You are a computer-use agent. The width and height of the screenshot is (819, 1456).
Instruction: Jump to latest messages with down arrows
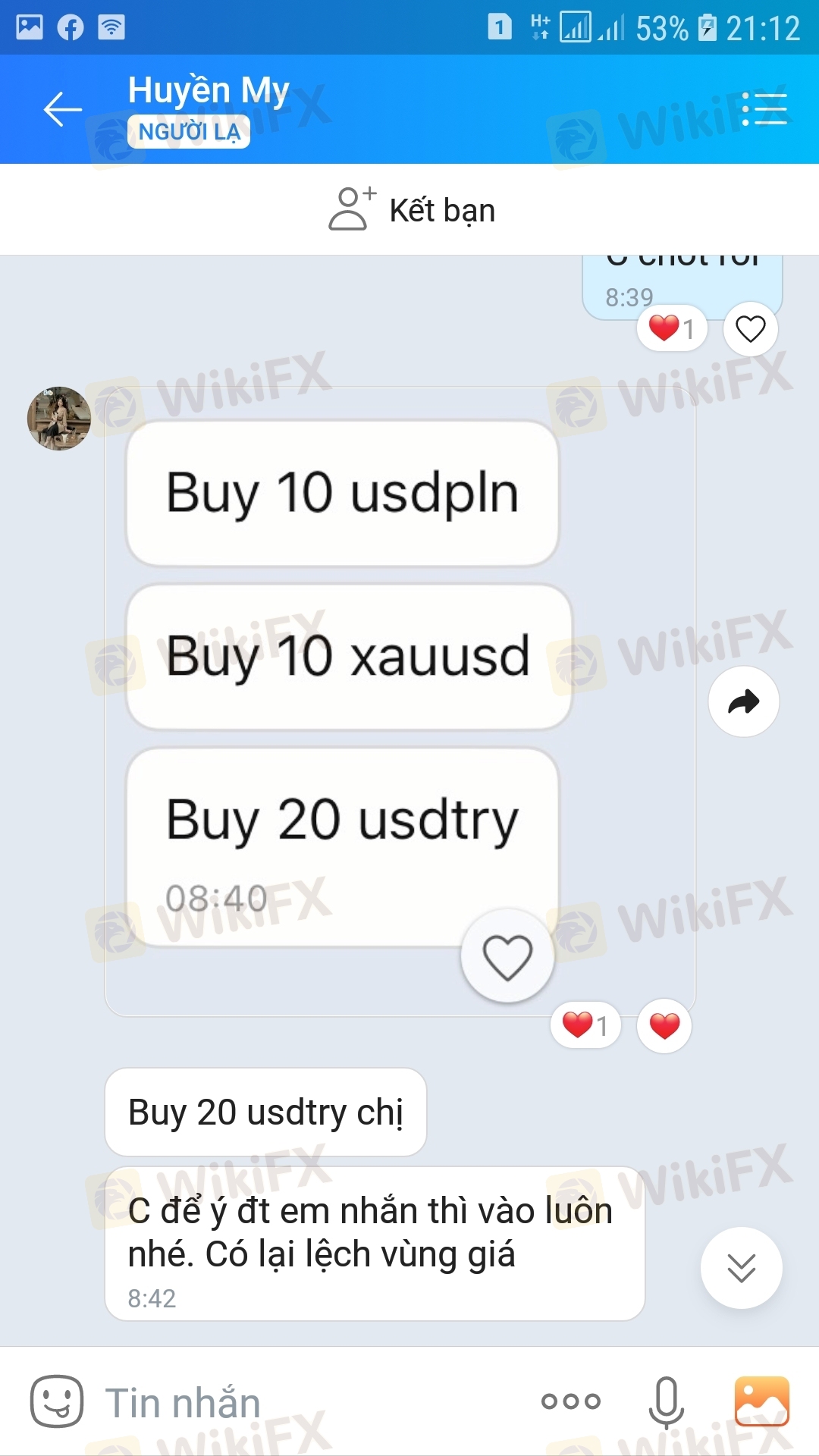[741, 1267]
